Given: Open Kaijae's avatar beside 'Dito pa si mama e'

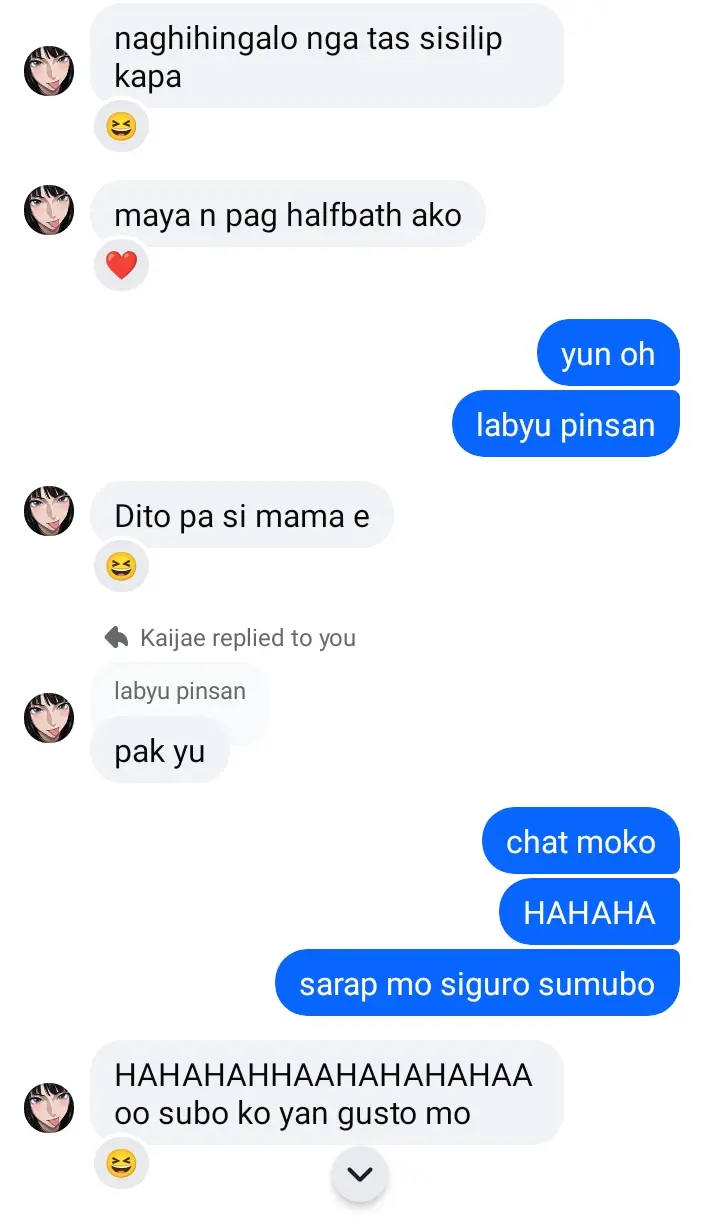Looking at the screenshot, I should click(49, 511).
